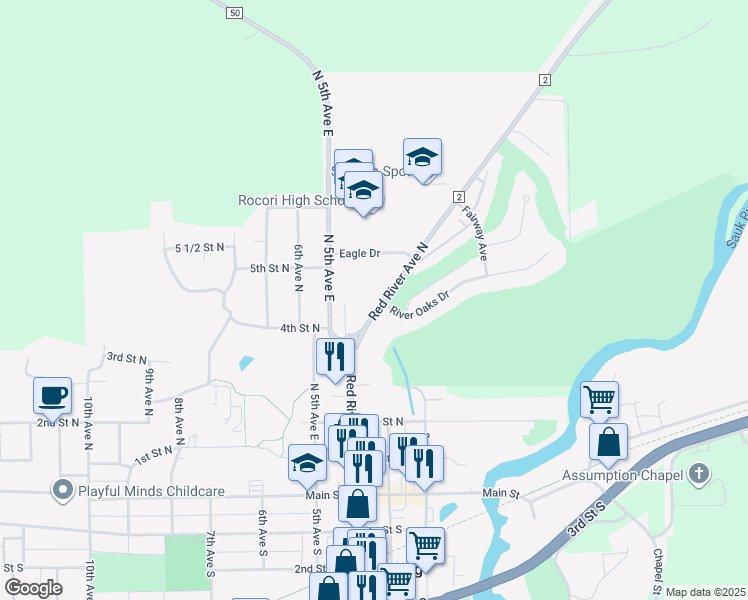Screen dimensions: 748x600
Task: Select the shopping cart marker near 1st St S
Action: [x=426, y=547]
